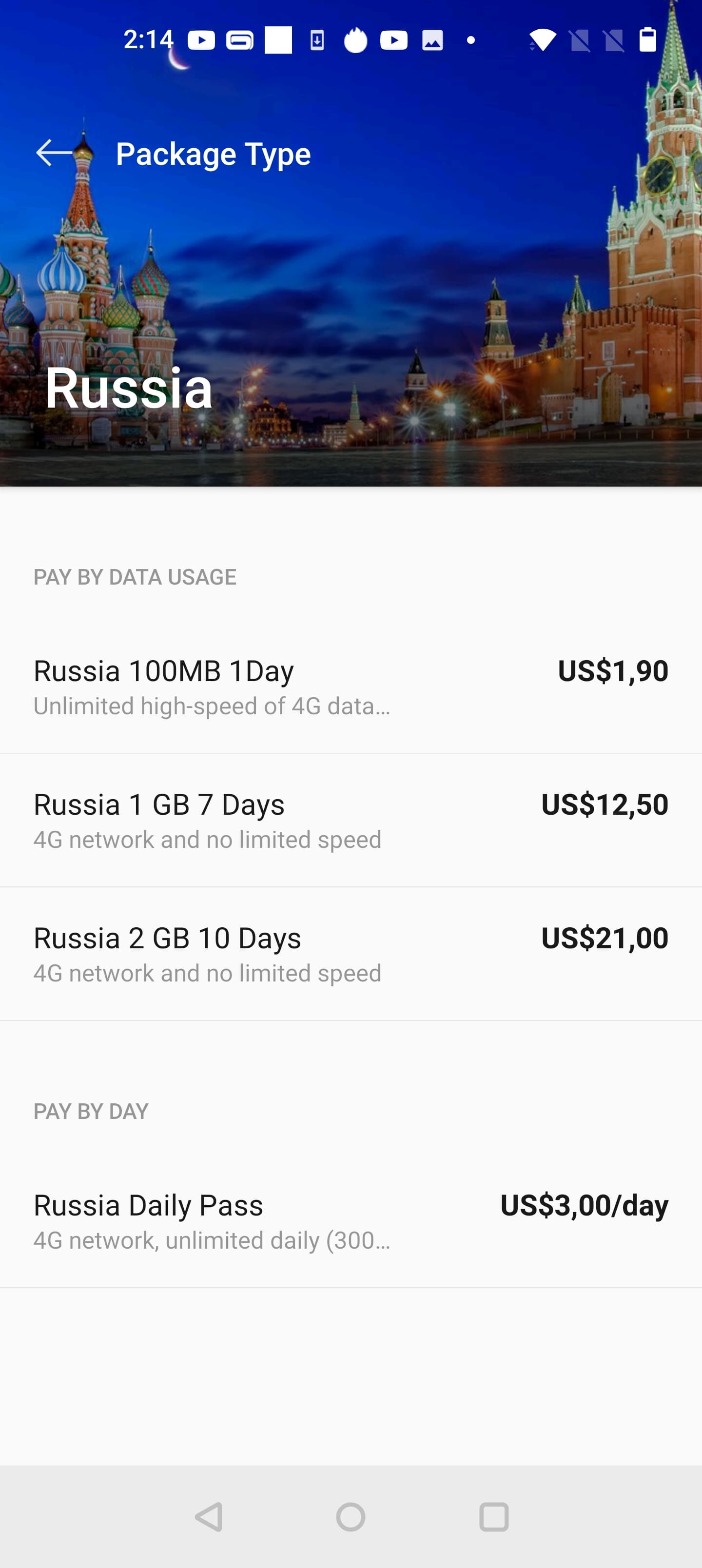Image resolution: width=702 pixels, height=1568 pixels.
Task: Select the Russia 100MB 1Day package
Action: point(351,687)
